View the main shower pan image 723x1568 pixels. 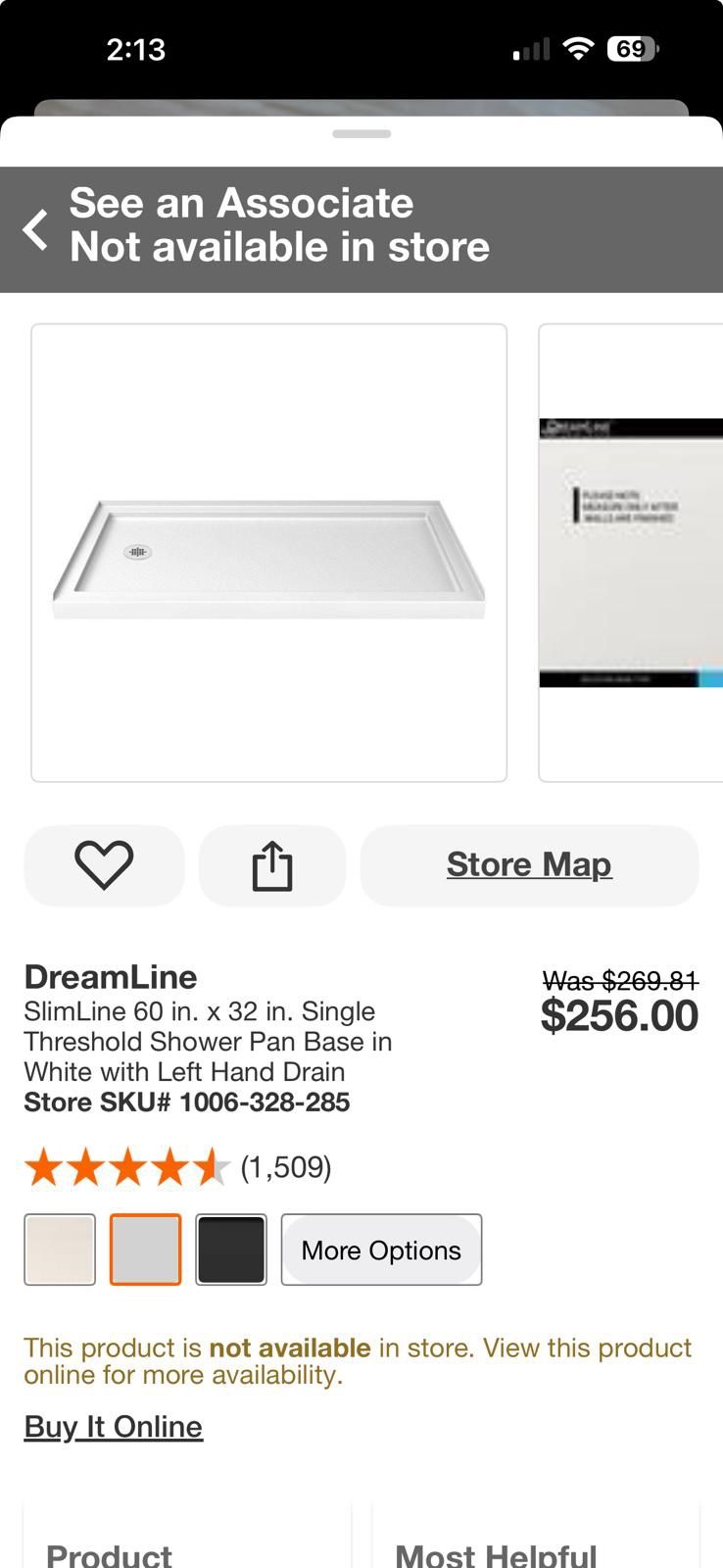268,553
